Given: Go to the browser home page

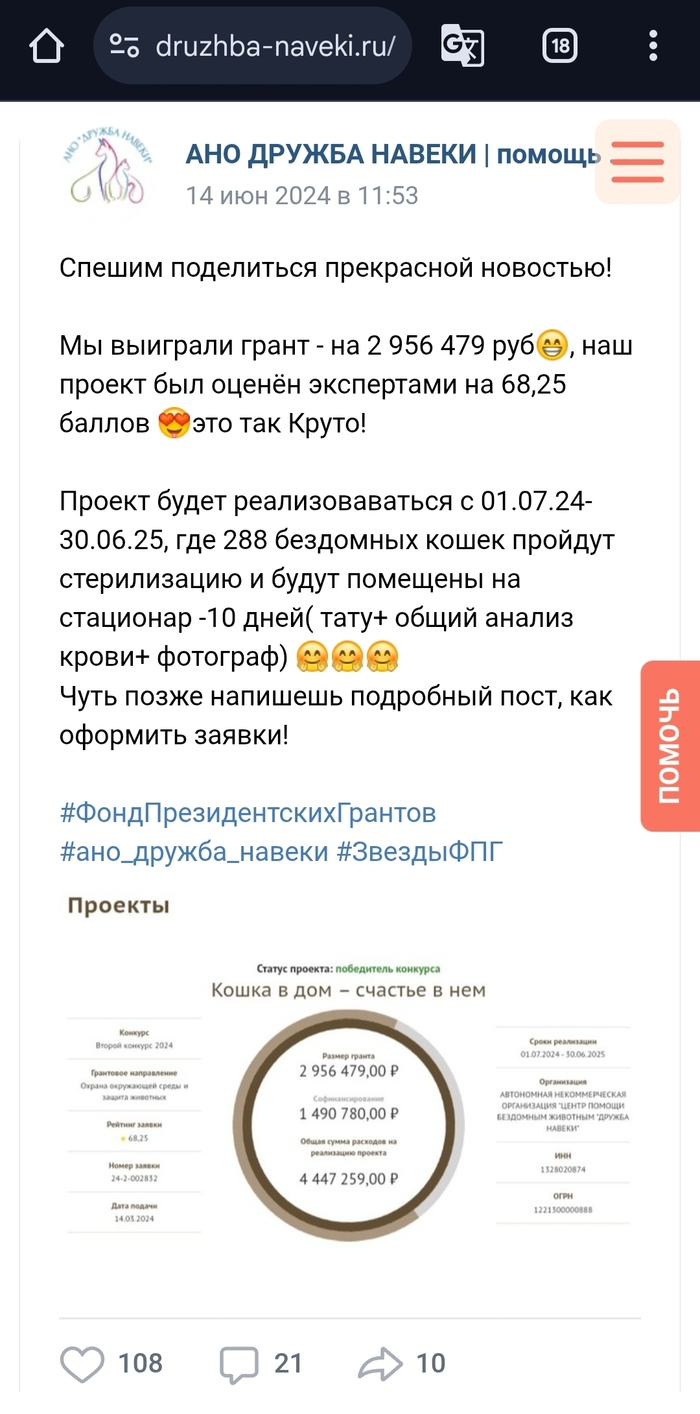Looking at the screenshot, I should (x=47, y=46).
